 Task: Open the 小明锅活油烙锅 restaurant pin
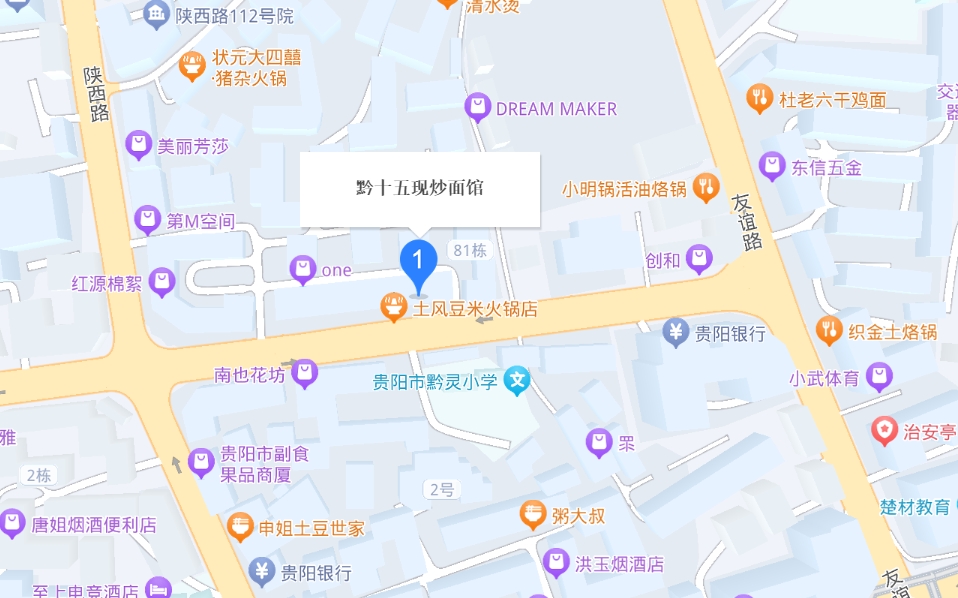coord(707,187)
